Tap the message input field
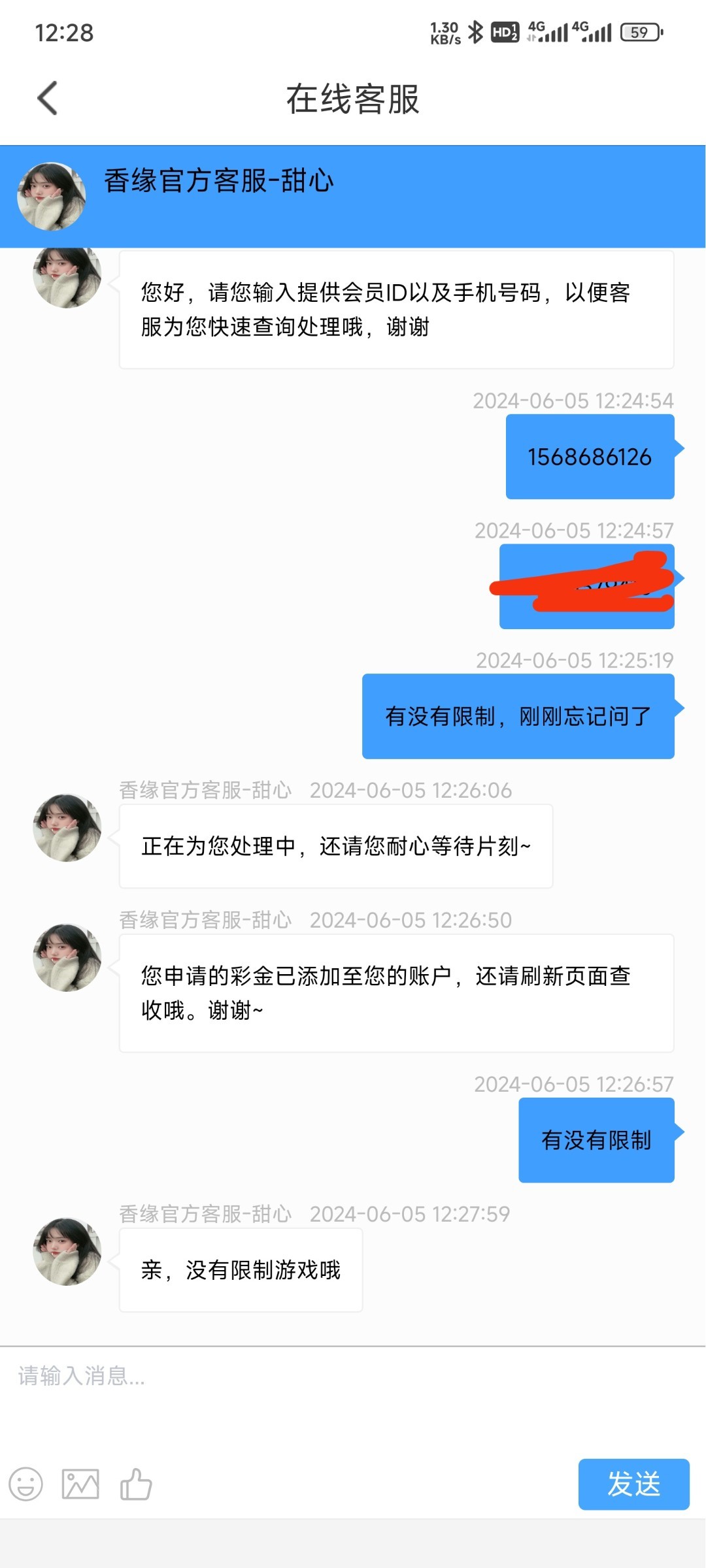 [353, 1398]
